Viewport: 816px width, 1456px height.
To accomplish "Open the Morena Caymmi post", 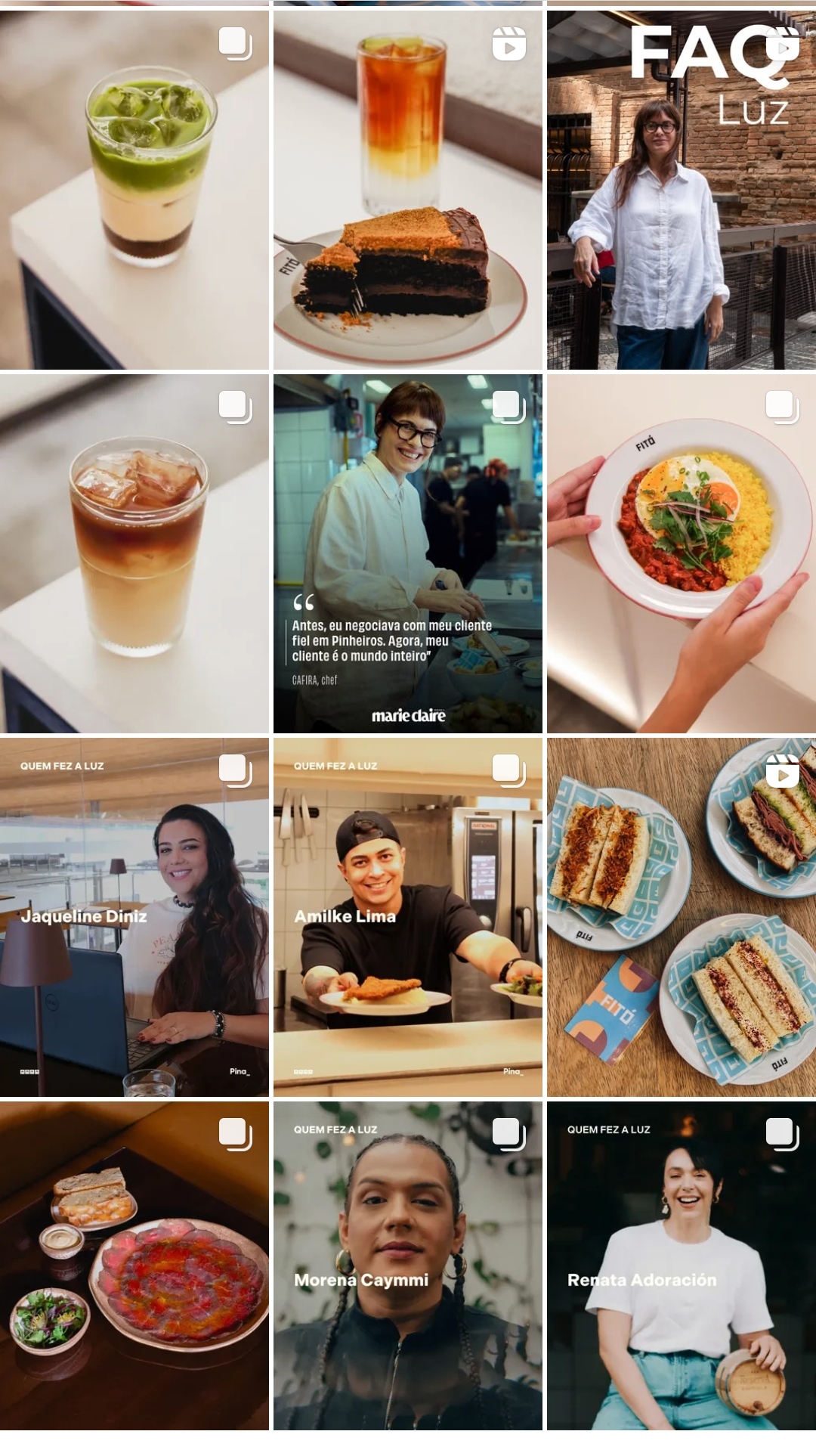I will [408, 1265].
